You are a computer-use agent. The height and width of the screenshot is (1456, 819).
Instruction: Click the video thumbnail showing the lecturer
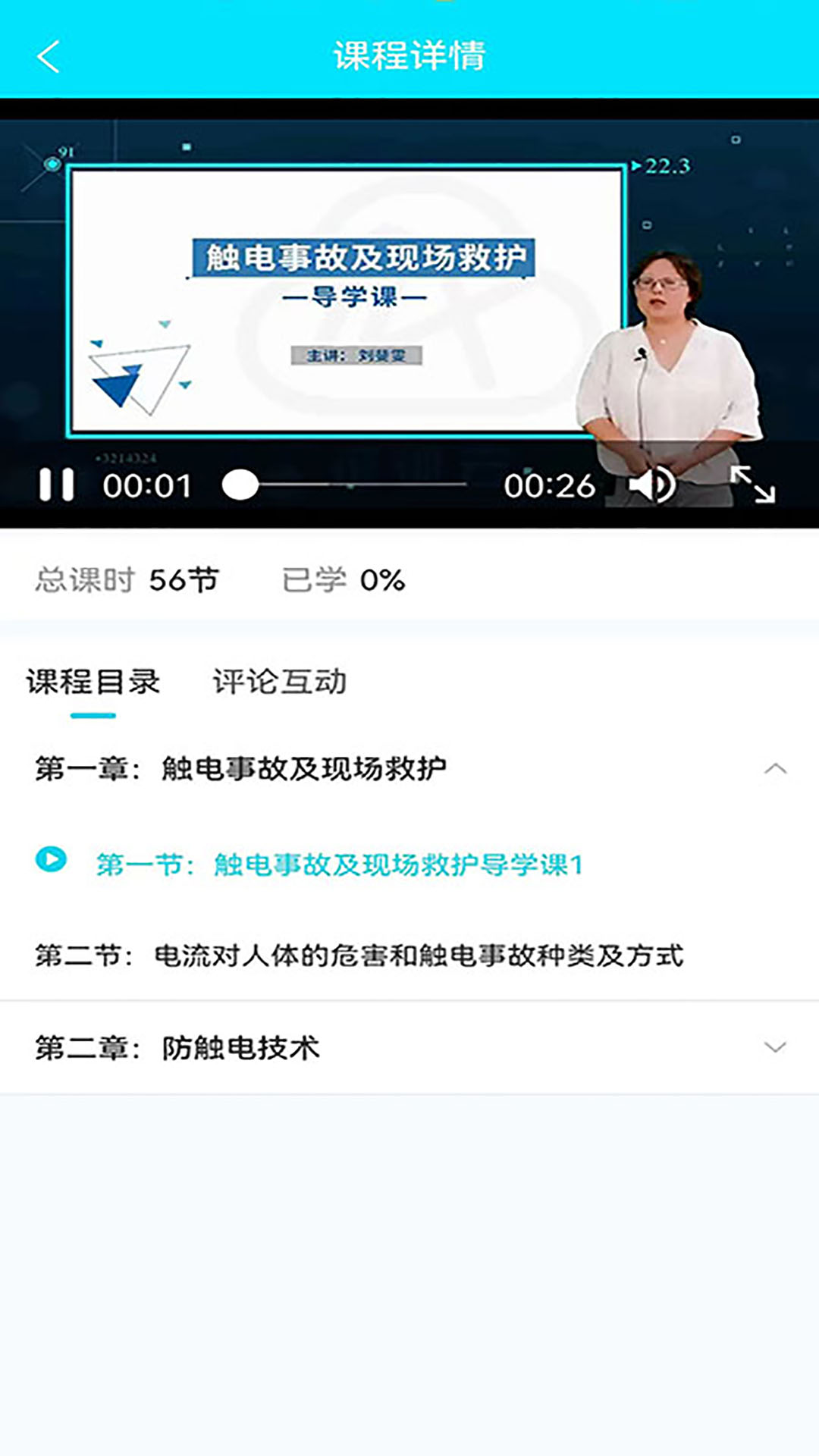409,303
